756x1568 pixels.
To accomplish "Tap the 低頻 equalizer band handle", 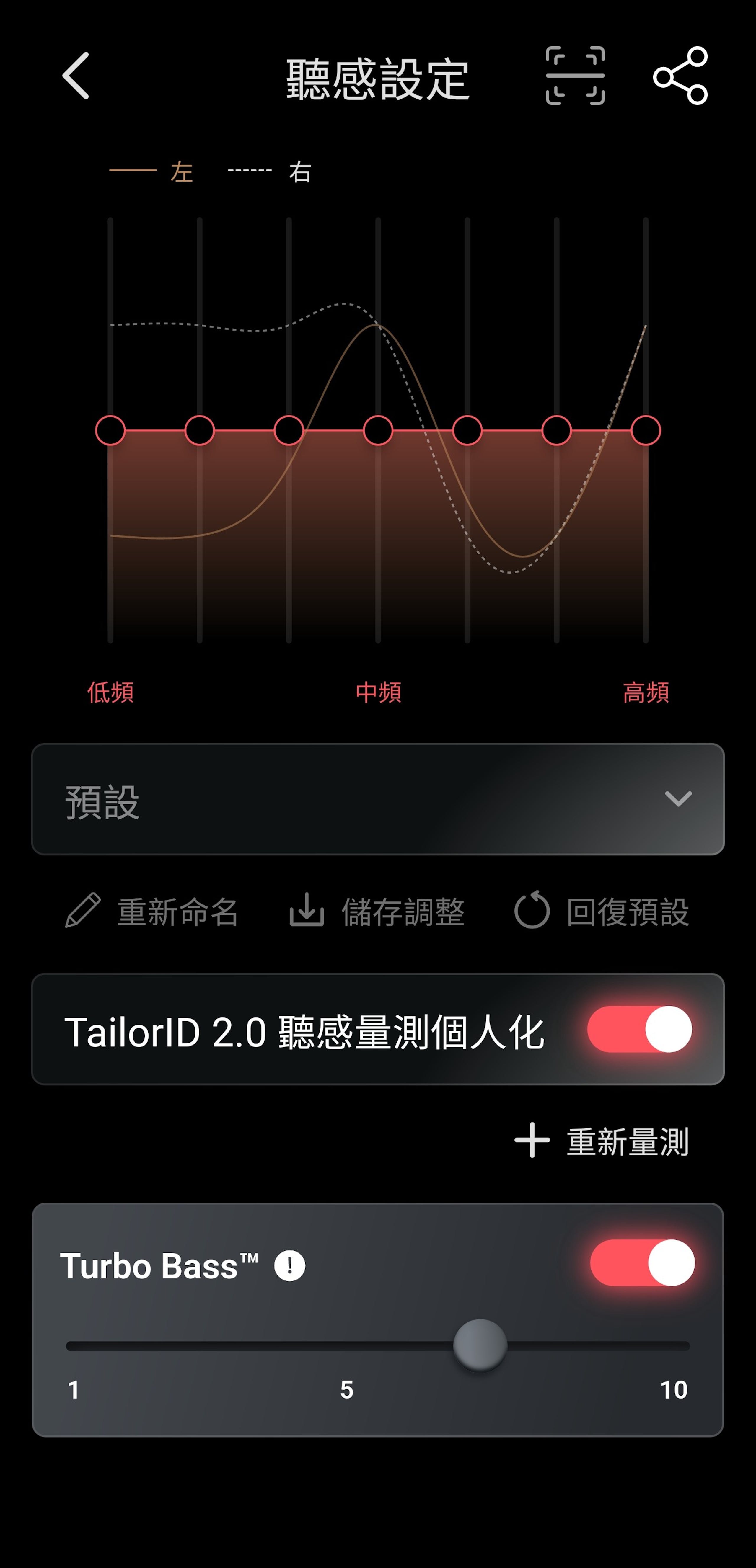I will tap(110, 430).
